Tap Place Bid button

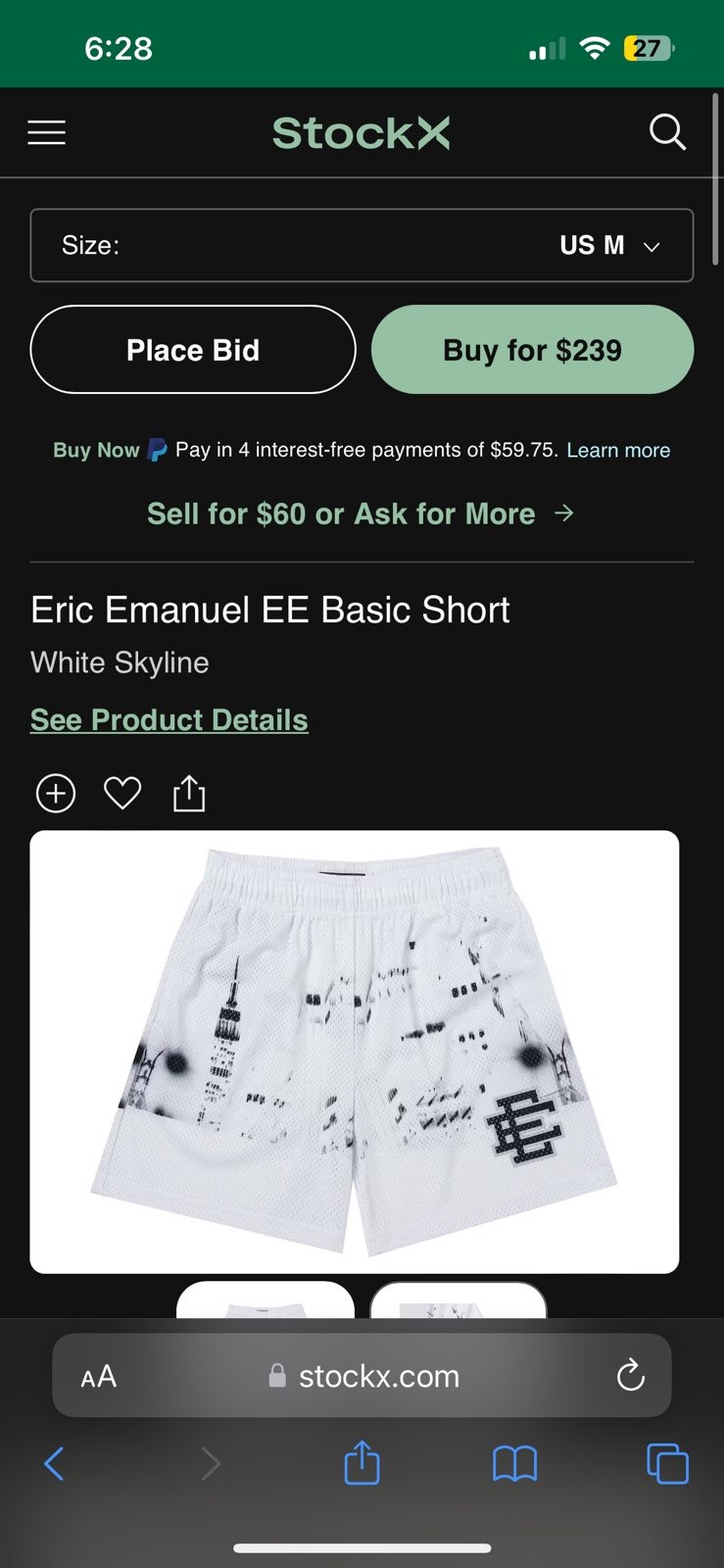pyautogui.click(x=193, y=350)
